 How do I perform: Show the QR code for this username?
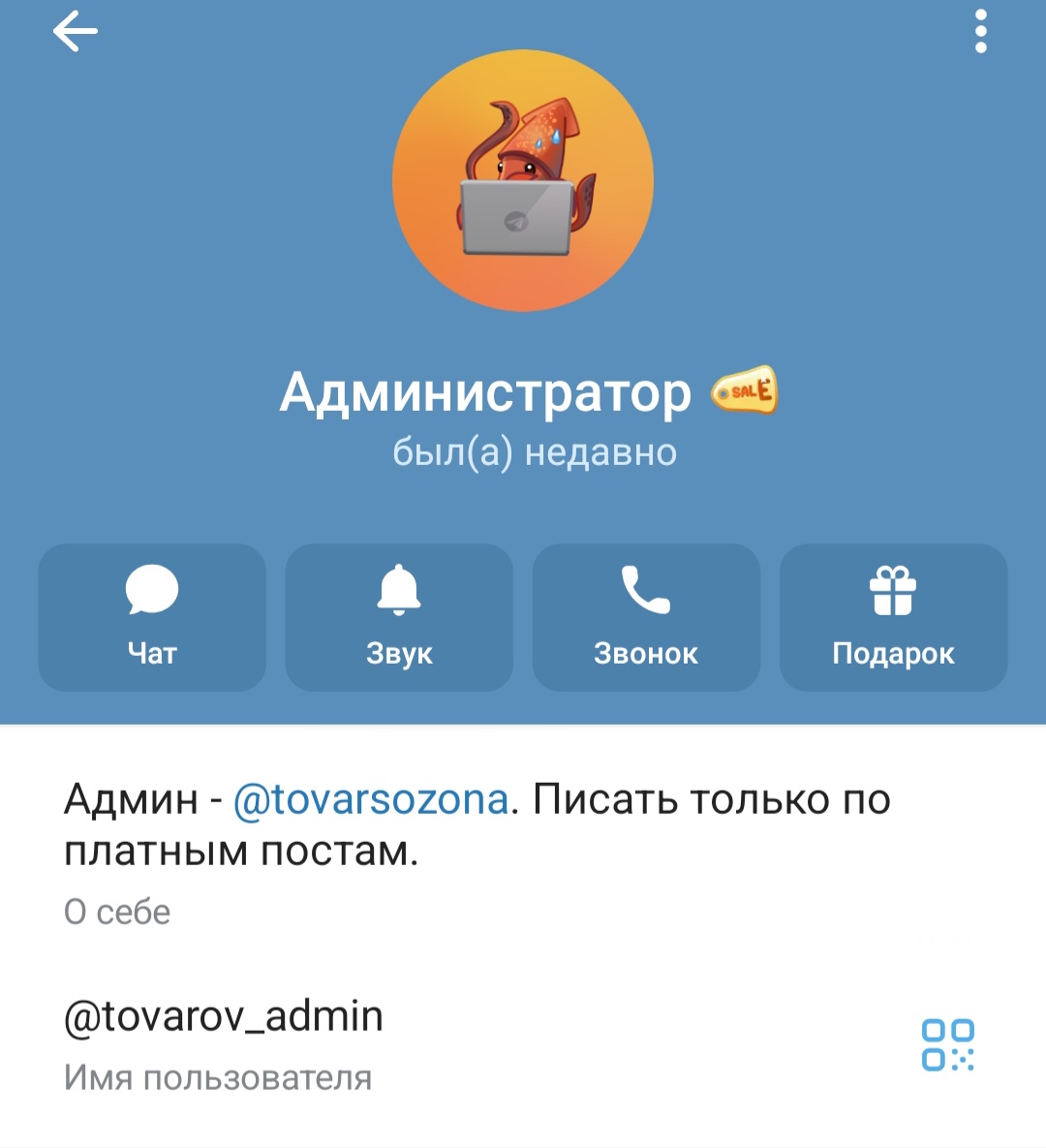947,1044
